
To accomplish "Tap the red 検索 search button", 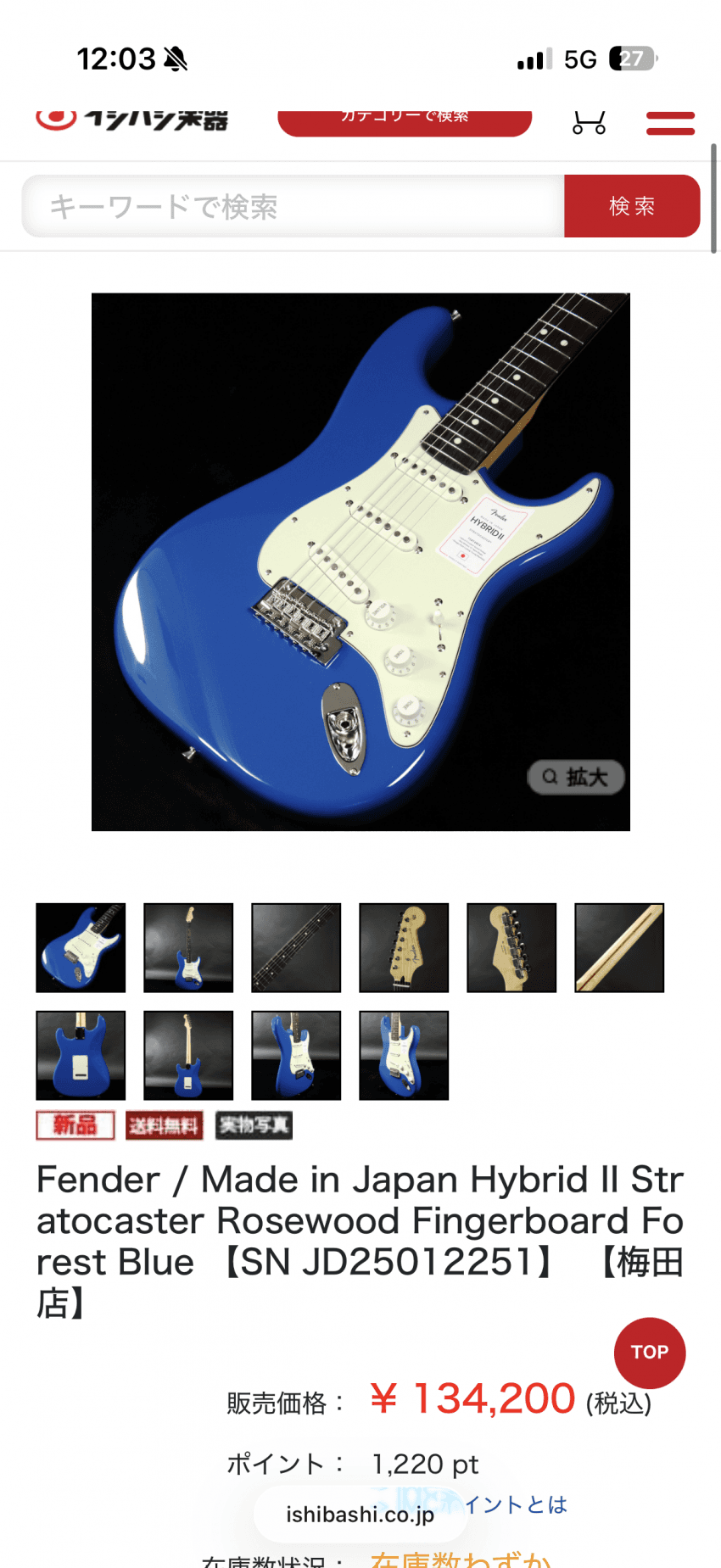I will click(x=632, y=206).
